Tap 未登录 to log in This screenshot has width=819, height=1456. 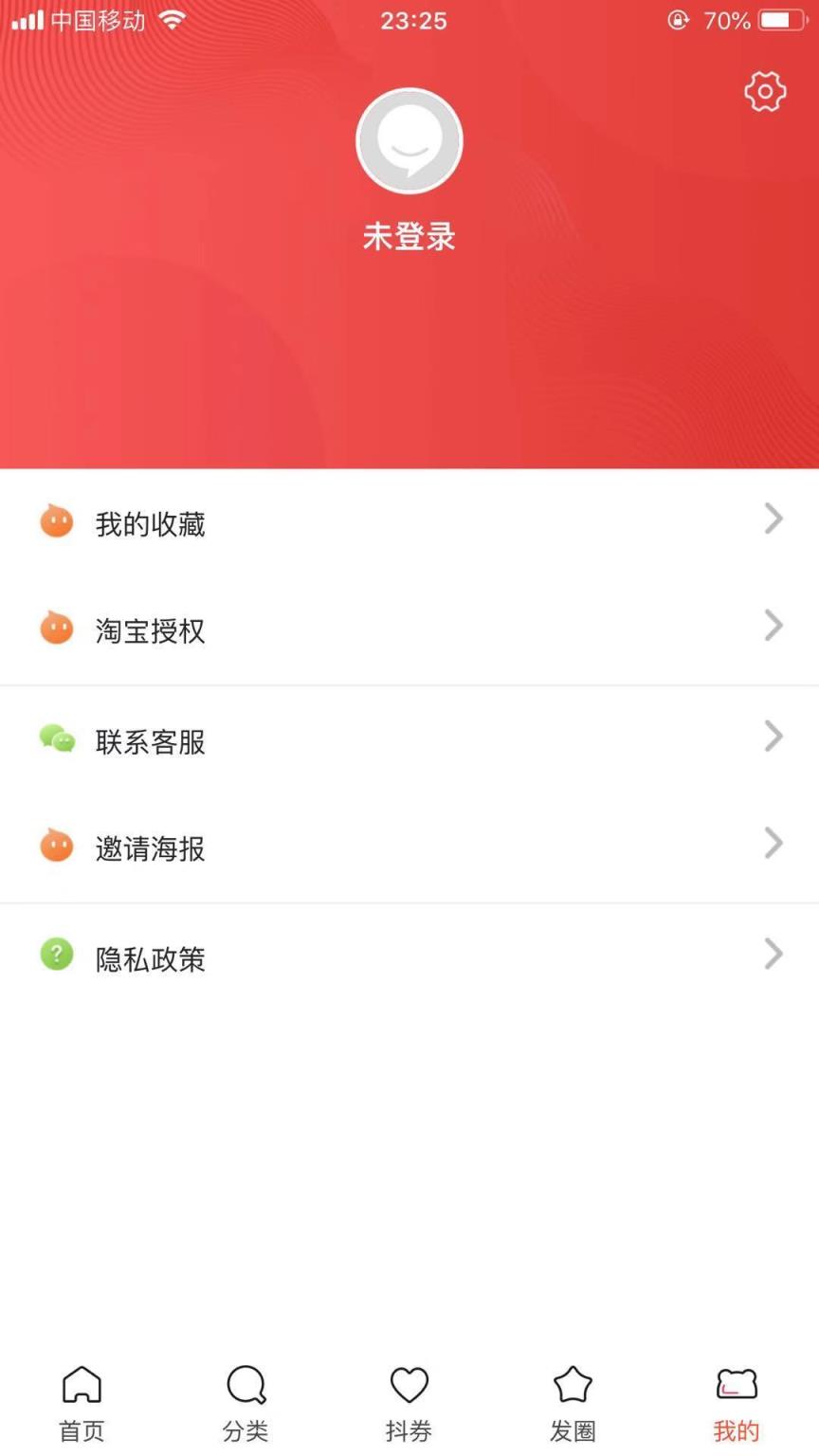click(x=409, y=236)
